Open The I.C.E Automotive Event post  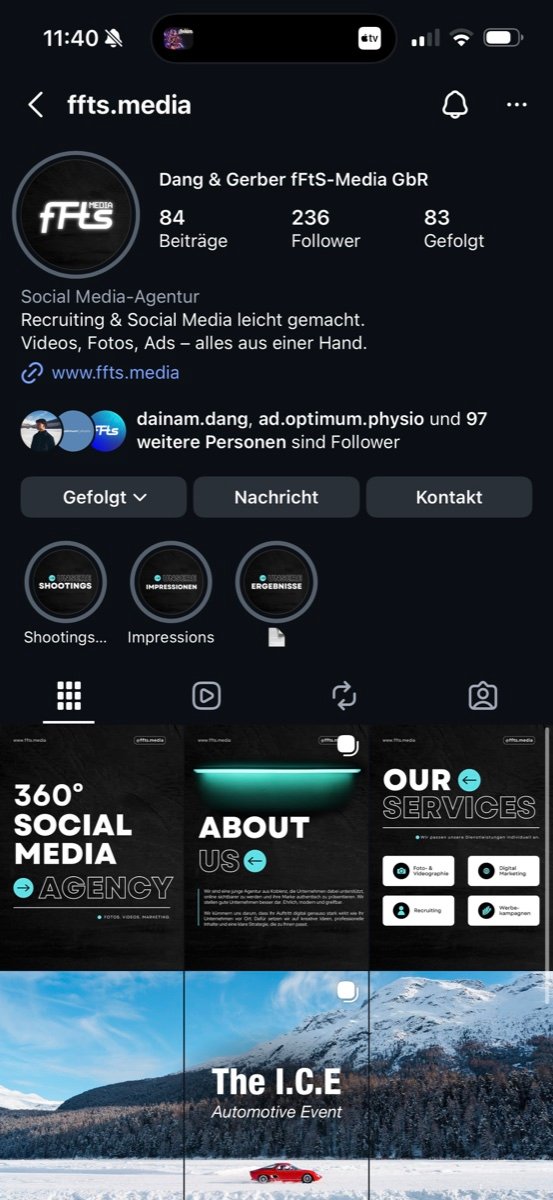pos(277,1086)
